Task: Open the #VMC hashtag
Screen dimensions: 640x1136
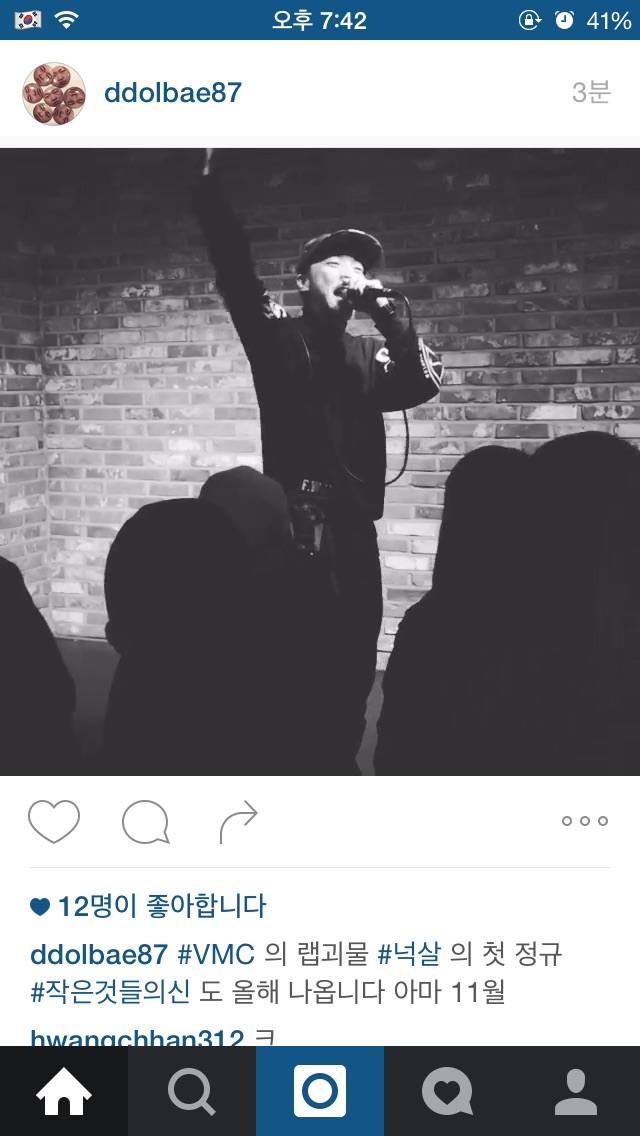Action: [216, 953]
